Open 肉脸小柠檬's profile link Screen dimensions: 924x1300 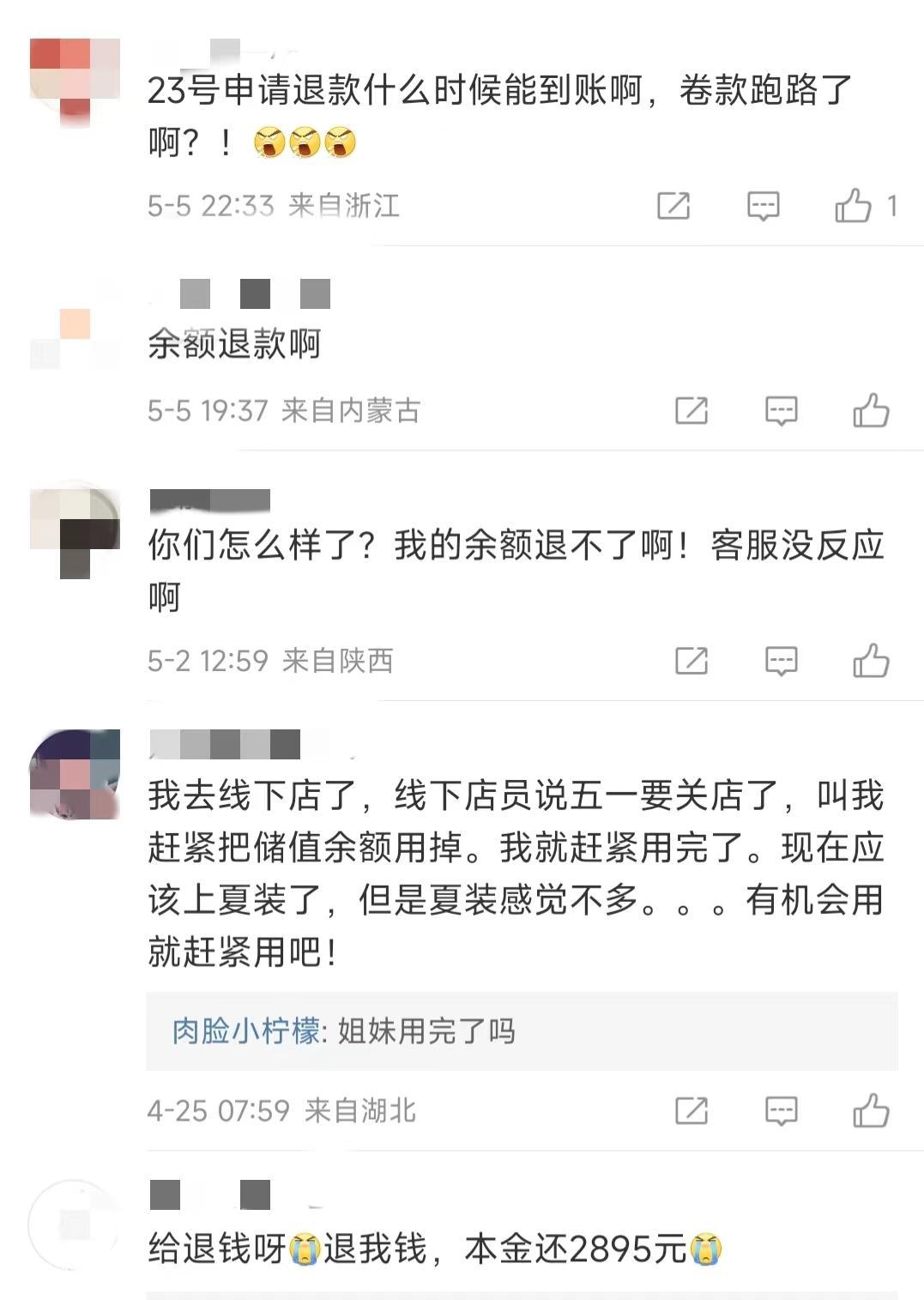[x=245, y=1031]
